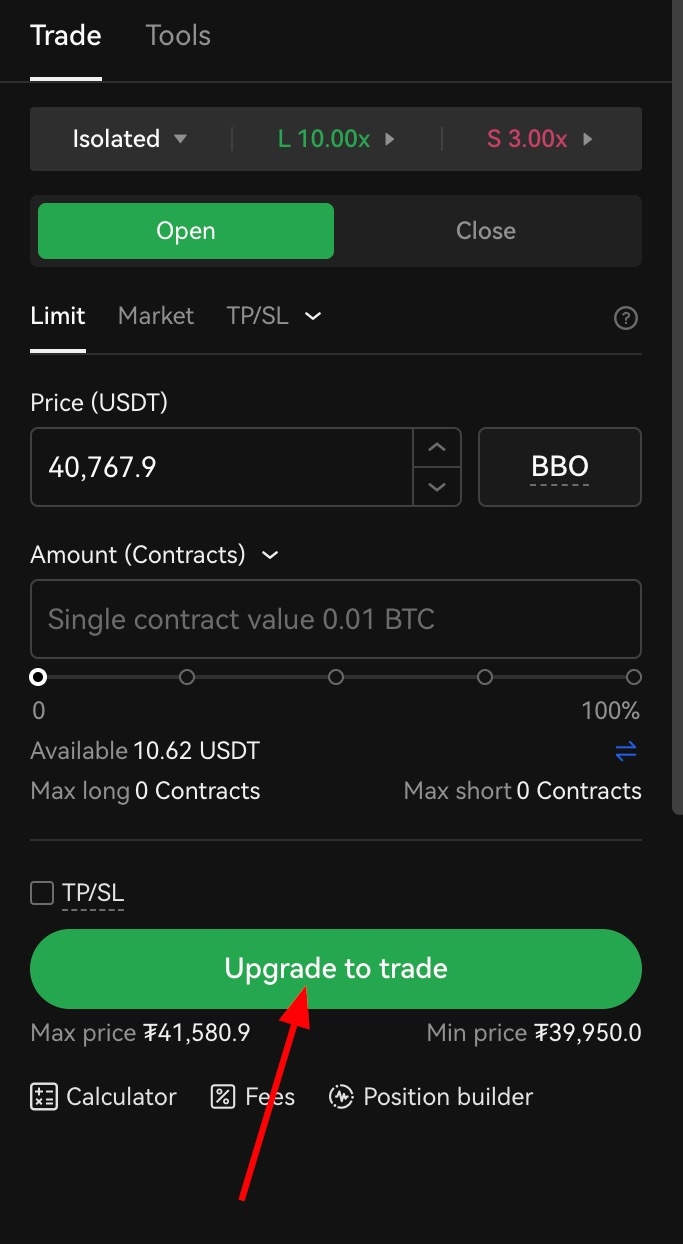Adjust long leverage L 10.00x
683x1244 pixels.
[336, 139]
